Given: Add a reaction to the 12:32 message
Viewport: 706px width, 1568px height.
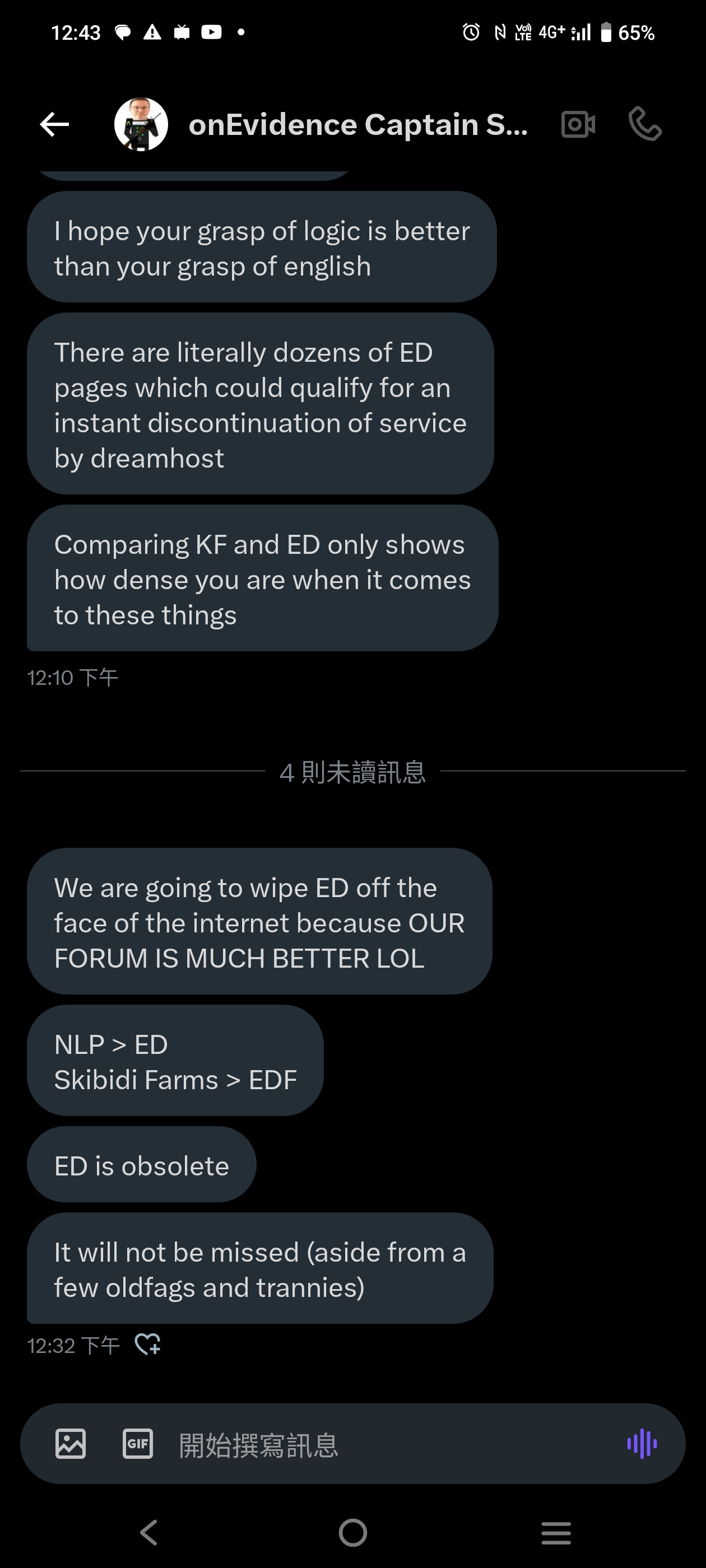Looking at the screenshot, I should tap(147, 1344).
